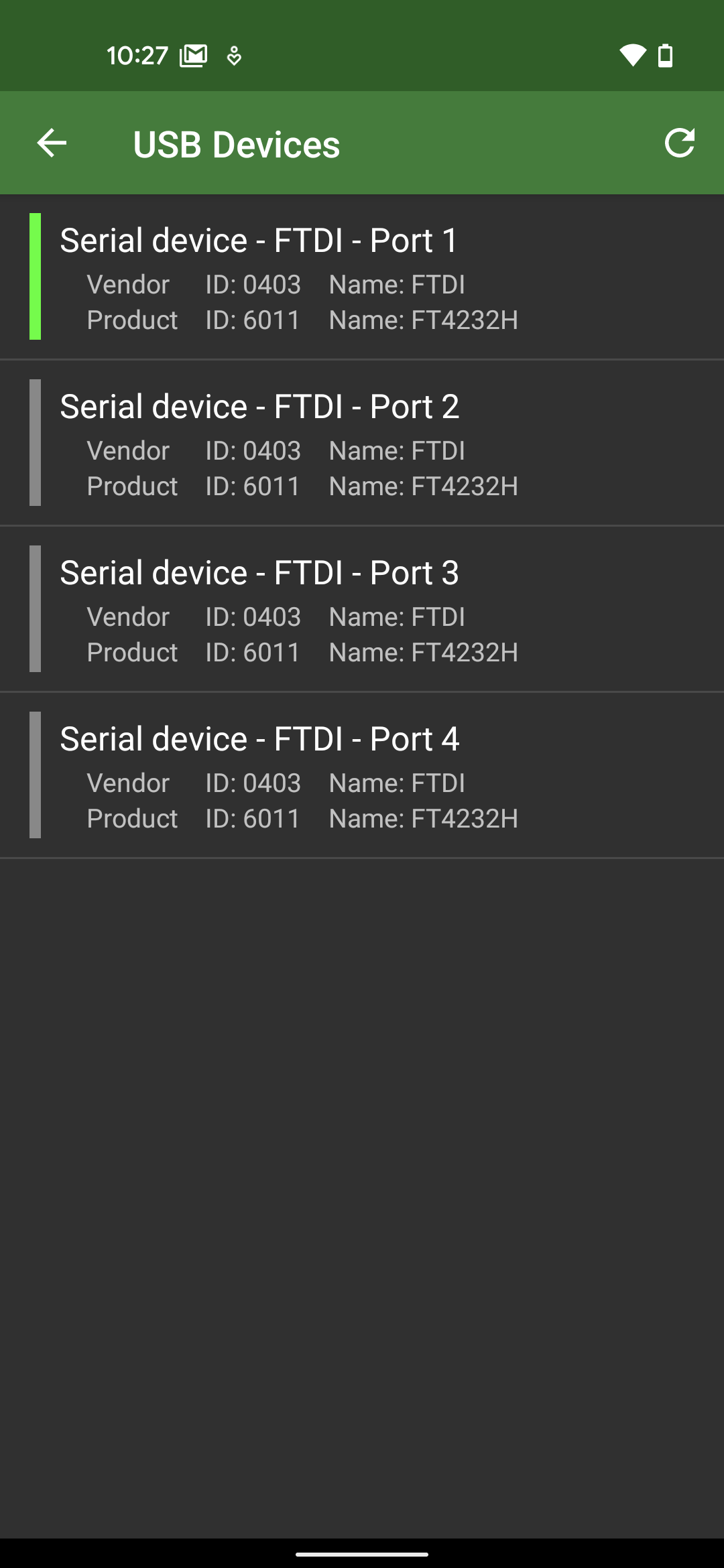Tap the Vendor ID 0403 text of Port 1
The width and height of the screenshot is (724, 1568).
253,284
